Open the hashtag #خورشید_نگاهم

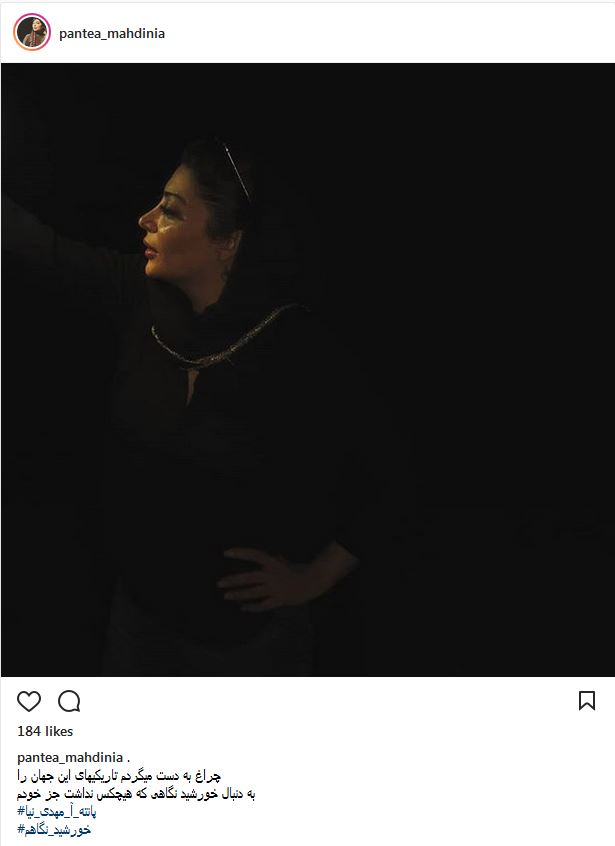click(x=54, y=829)
